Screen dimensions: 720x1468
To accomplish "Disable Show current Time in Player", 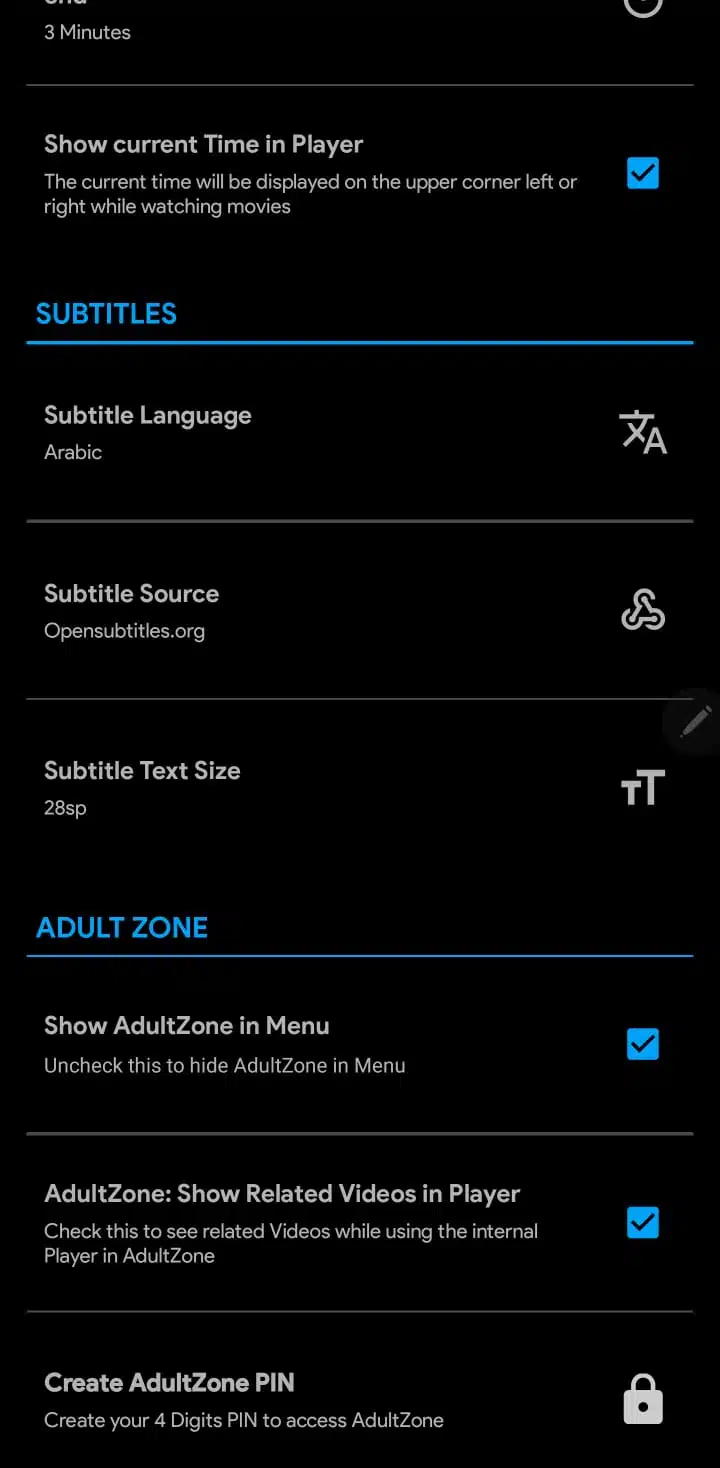I will tap(643, 173).
